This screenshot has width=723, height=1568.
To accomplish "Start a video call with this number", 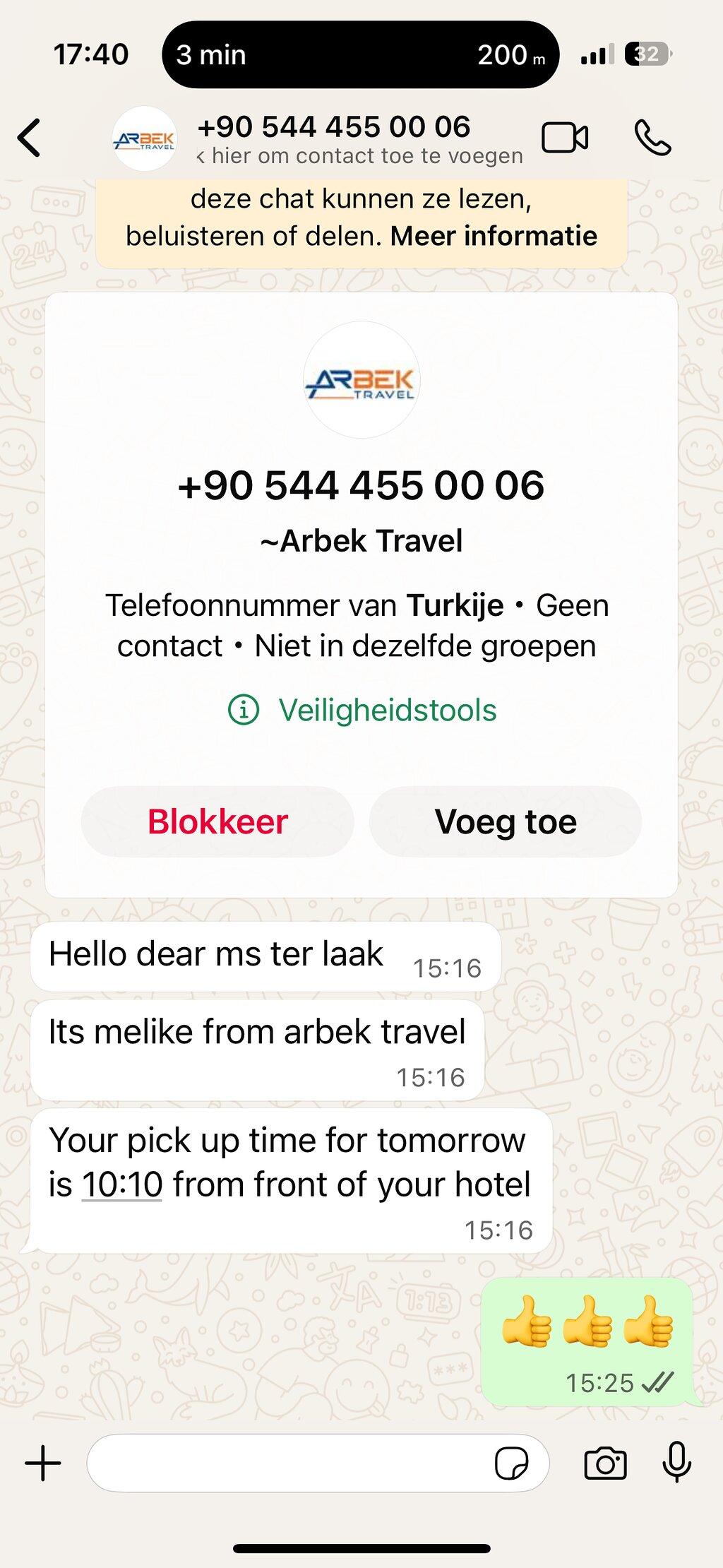I will 565,138.
